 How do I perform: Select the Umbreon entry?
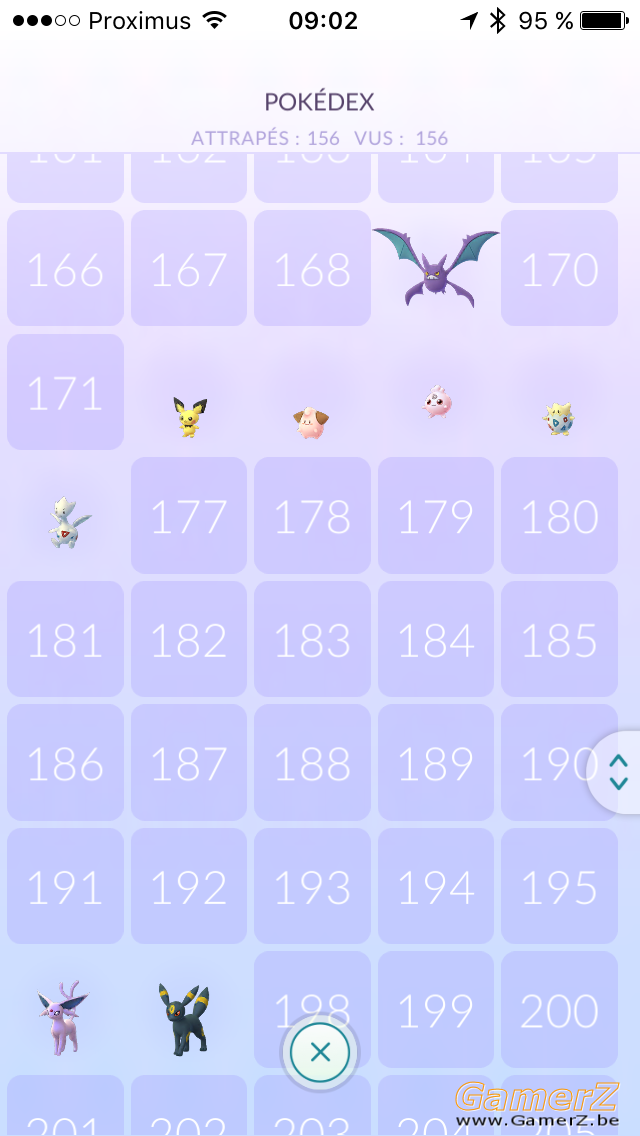click(184, 1019)
